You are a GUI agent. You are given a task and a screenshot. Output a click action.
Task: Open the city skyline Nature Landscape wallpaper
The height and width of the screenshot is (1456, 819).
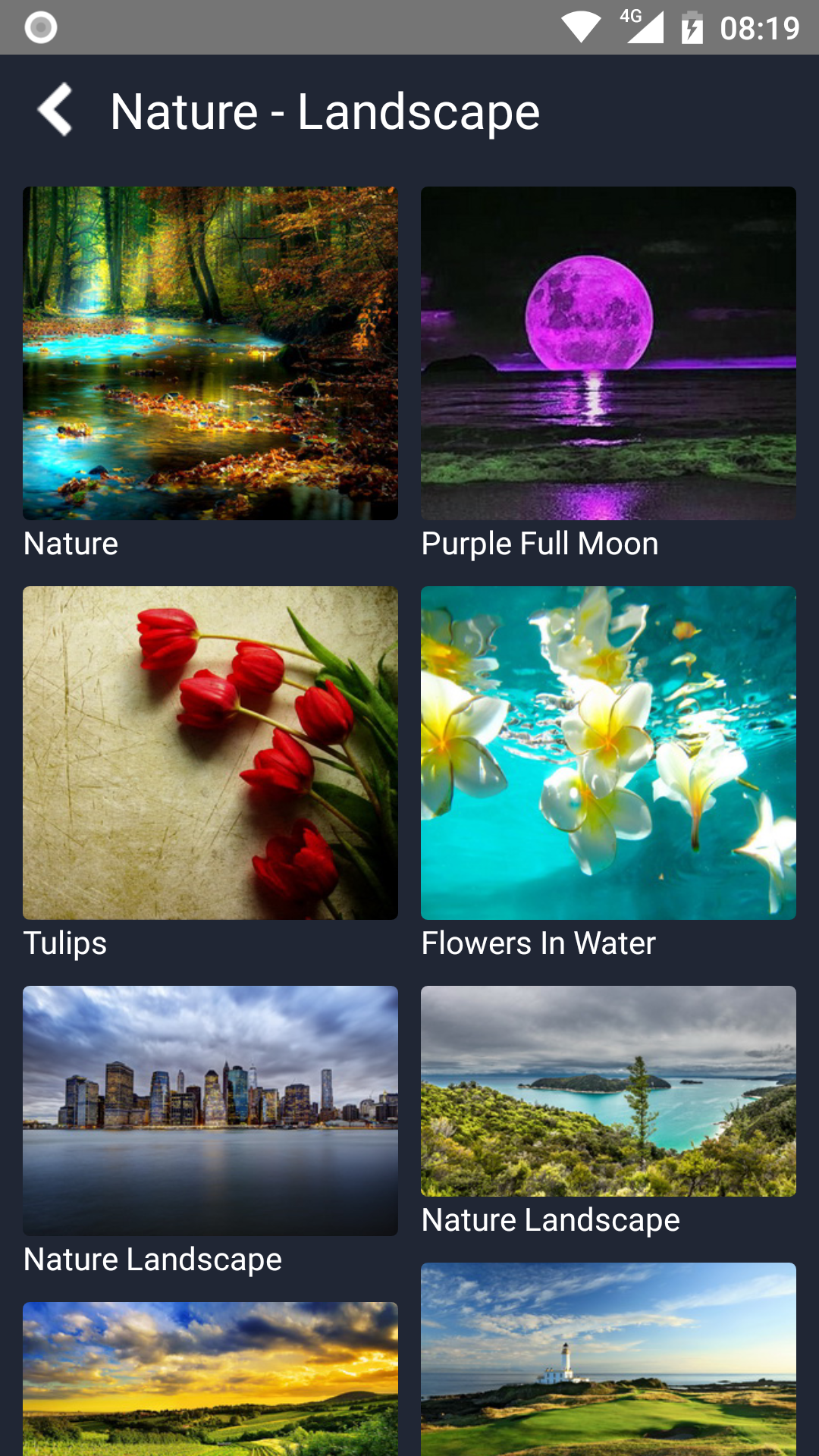click(x=210, y=1110)
